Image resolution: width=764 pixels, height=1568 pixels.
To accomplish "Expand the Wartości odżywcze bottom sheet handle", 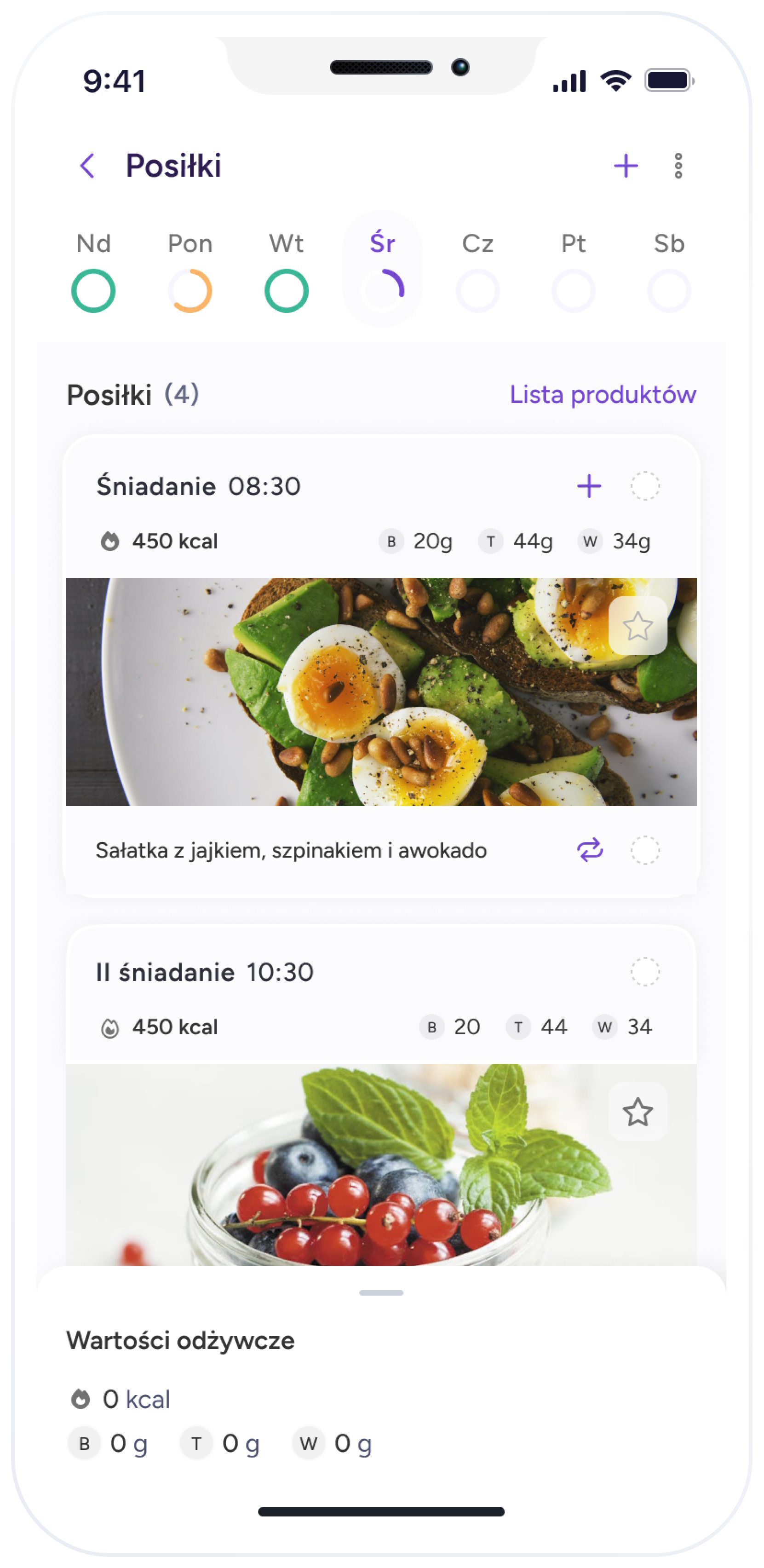I will click(381, 1292).
